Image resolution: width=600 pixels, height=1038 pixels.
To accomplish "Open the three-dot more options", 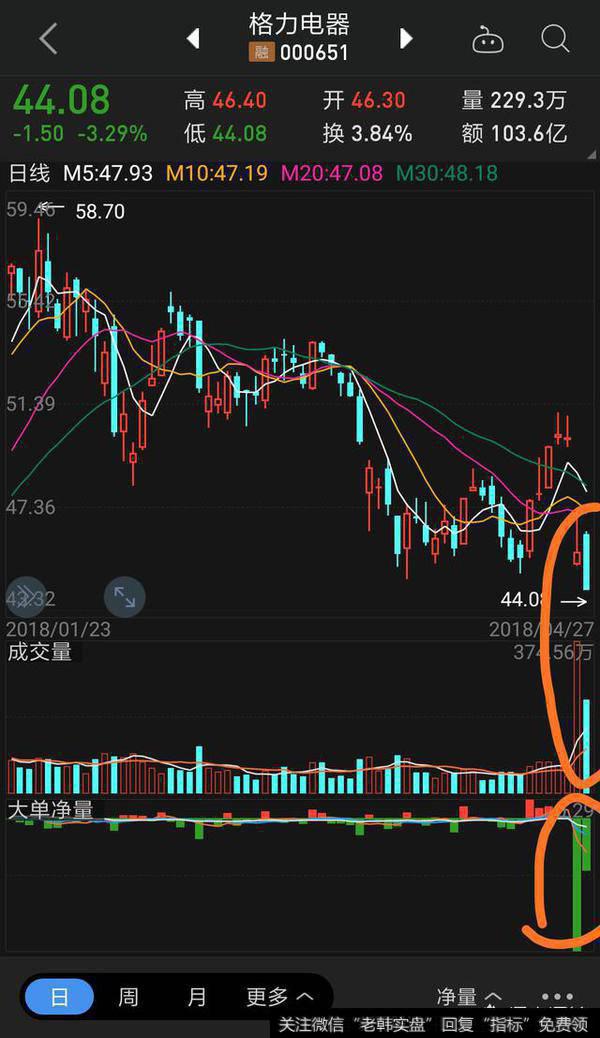I will click(x=557, y=996).
